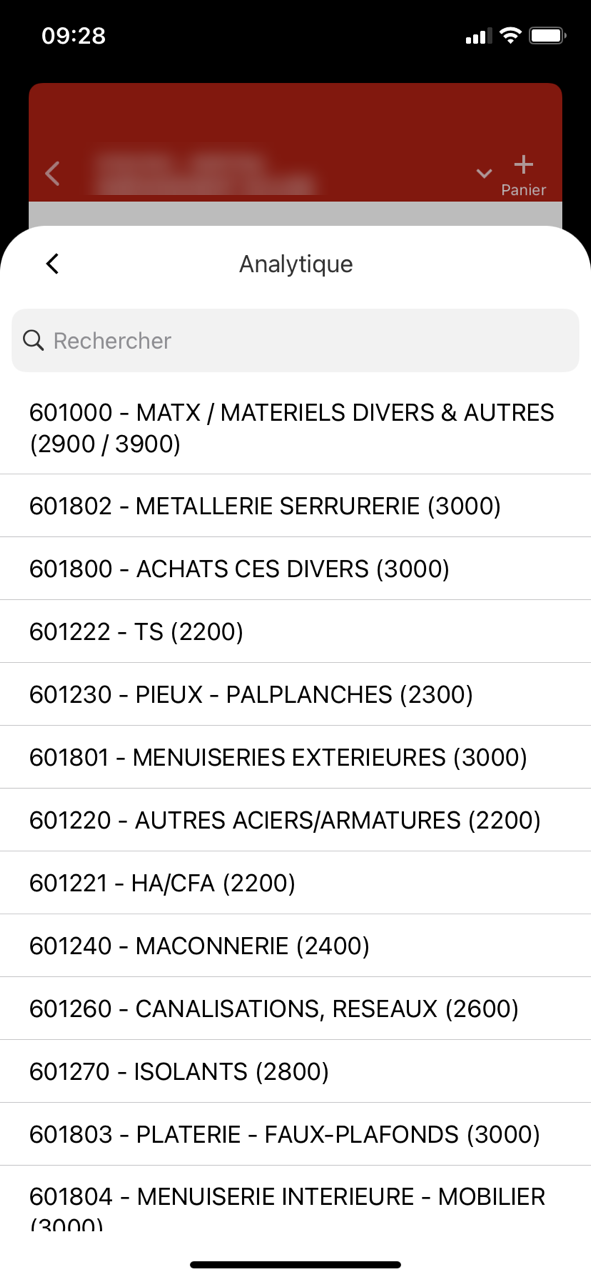The image size is (591, 1280).
Task: Select the 601221 - HA/CFA entry
Action: coord(295,883)
